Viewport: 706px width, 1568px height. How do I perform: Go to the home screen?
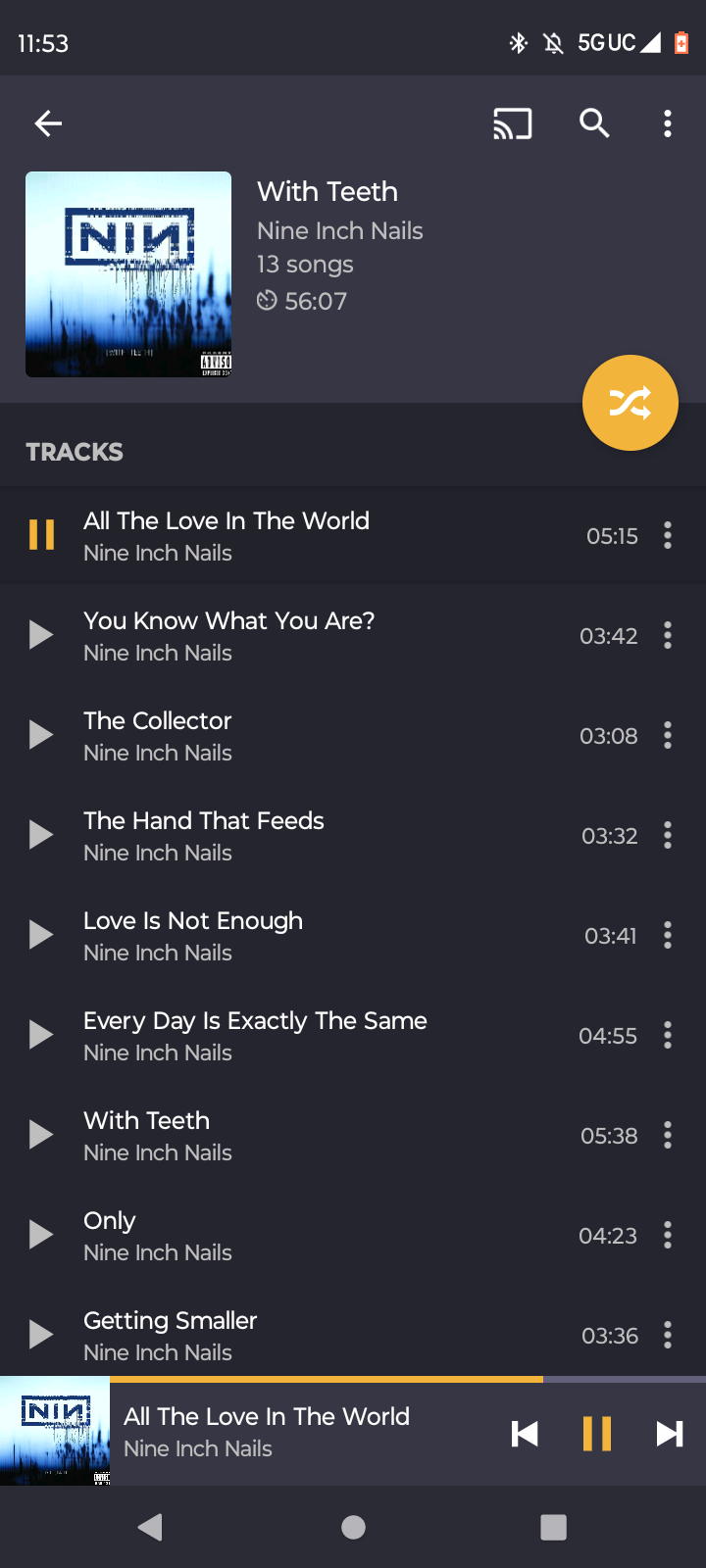point(353,1527)
